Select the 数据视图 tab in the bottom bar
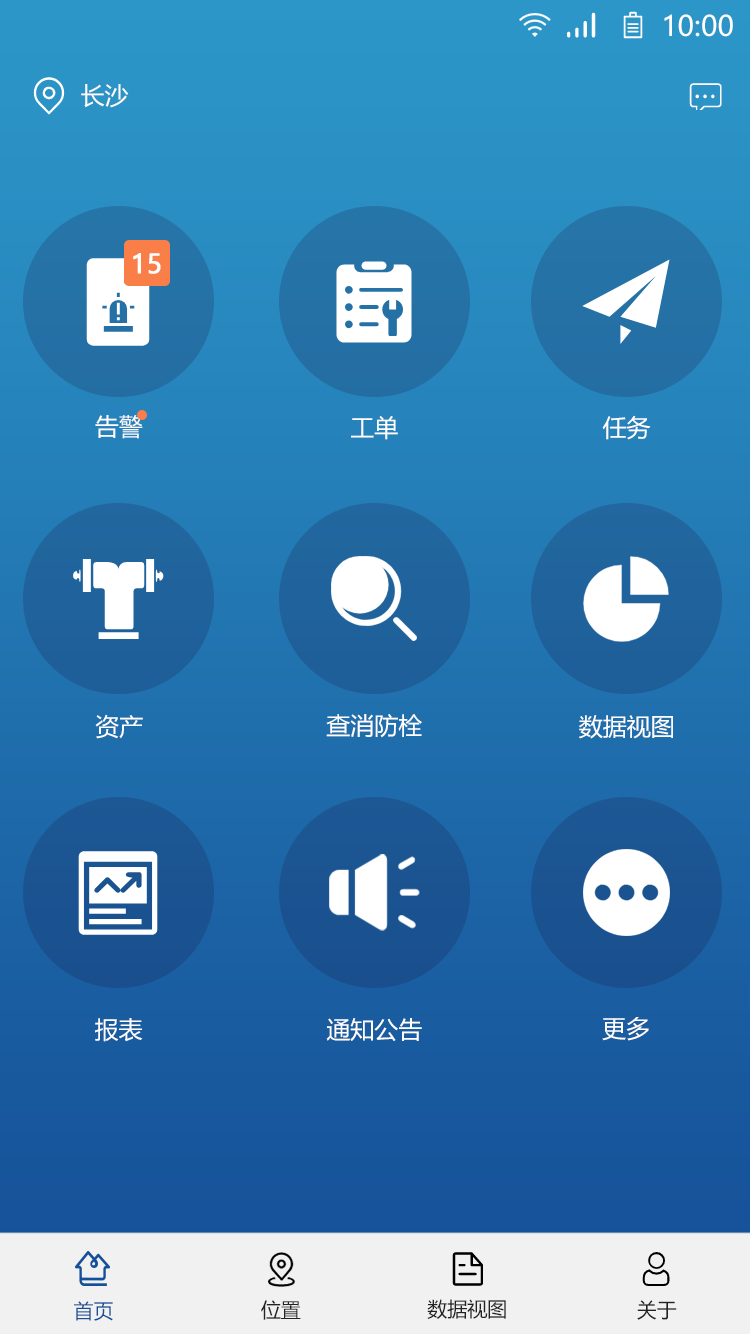The width and height of the screenshot is (750, 1334). [467, 1285]
